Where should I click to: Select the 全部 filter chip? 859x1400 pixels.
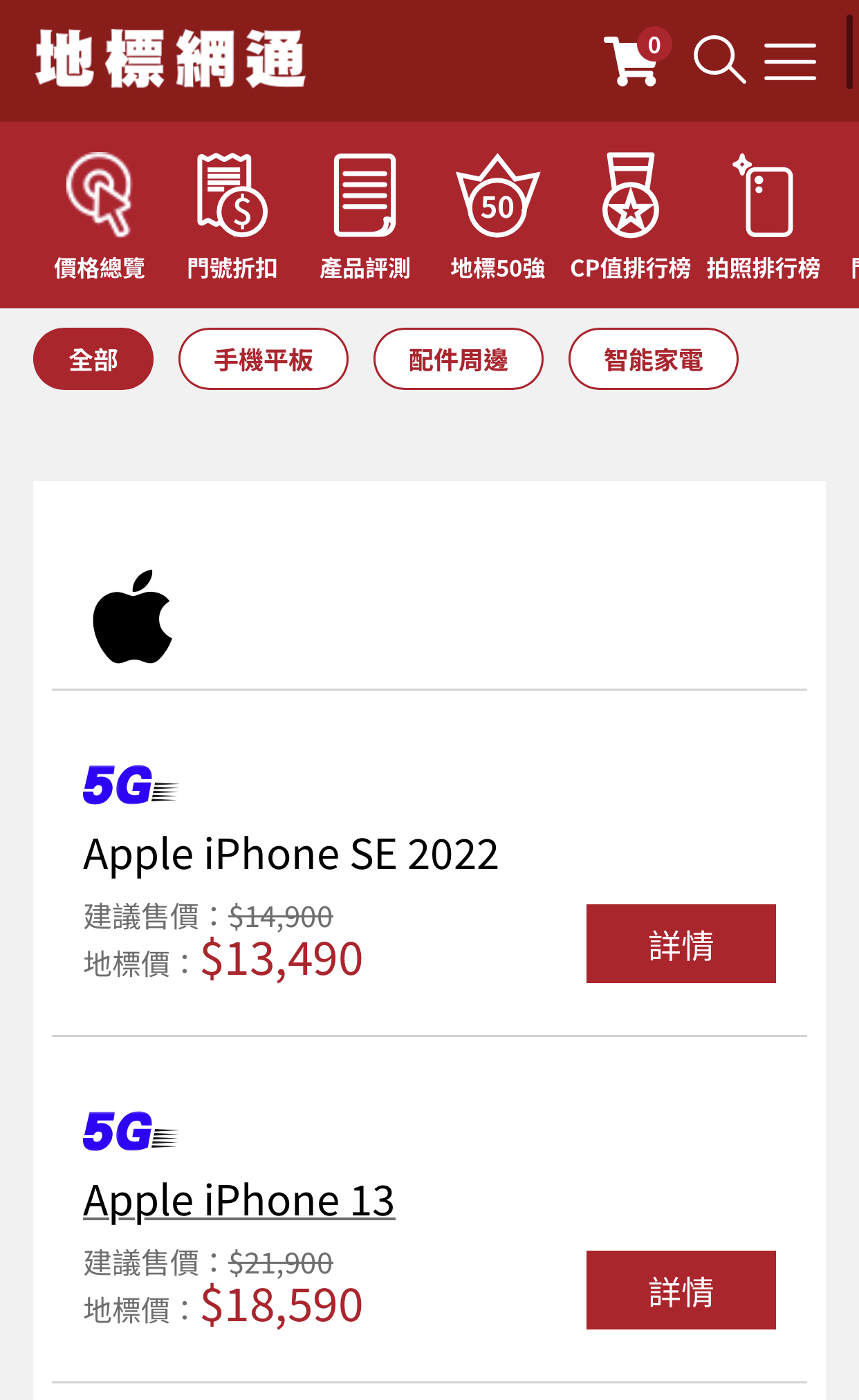point(93,359)
